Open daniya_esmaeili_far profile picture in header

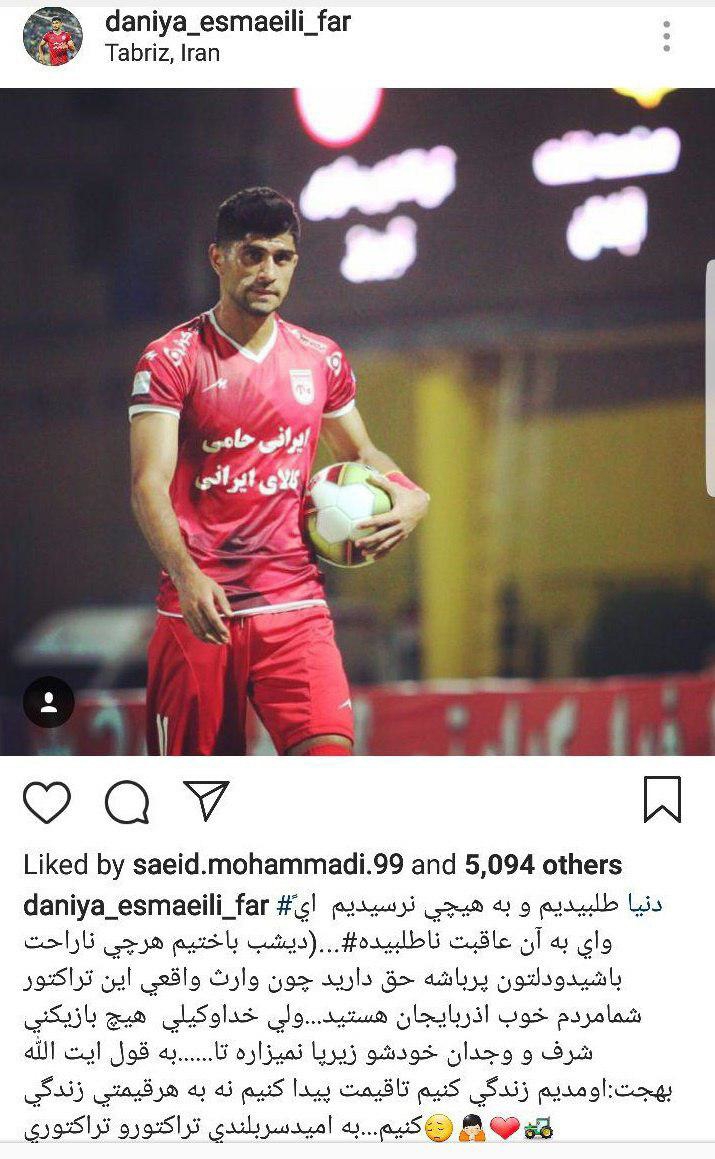[52, 37]
